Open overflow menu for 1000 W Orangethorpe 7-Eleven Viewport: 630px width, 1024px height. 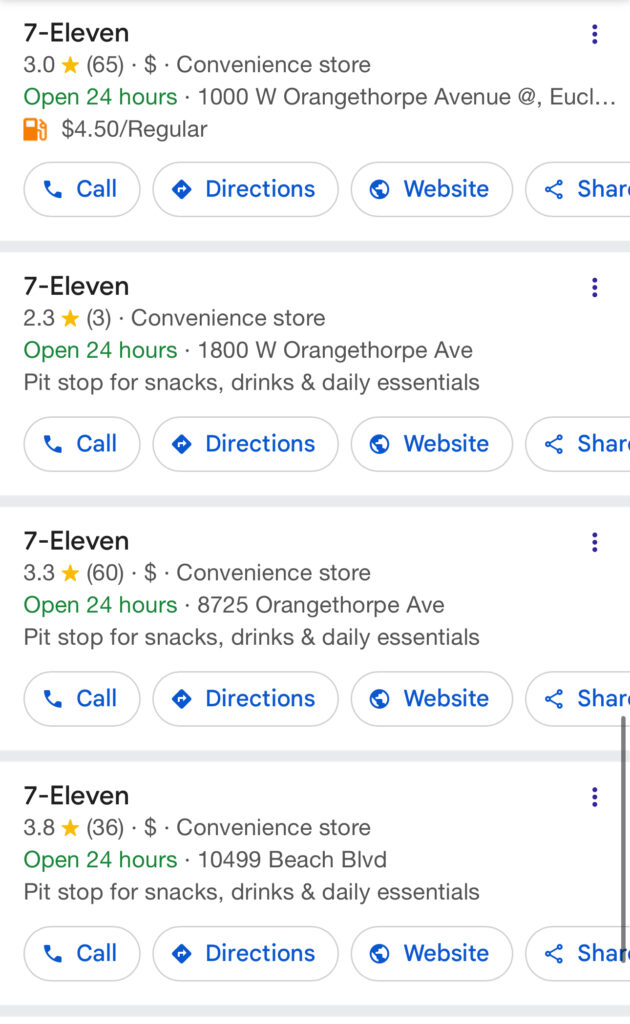(594, 35)
